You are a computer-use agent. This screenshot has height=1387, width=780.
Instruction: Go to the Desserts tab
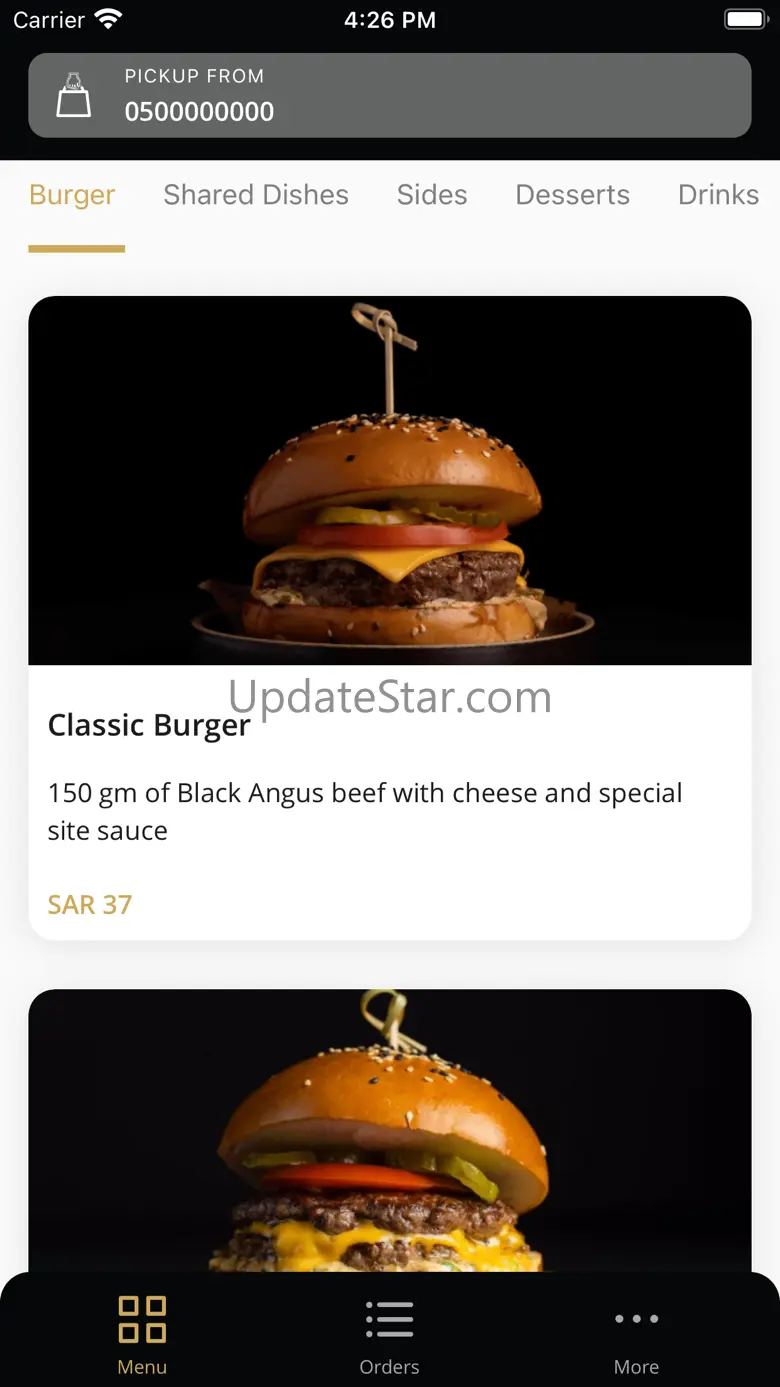[x=572, y=195]
